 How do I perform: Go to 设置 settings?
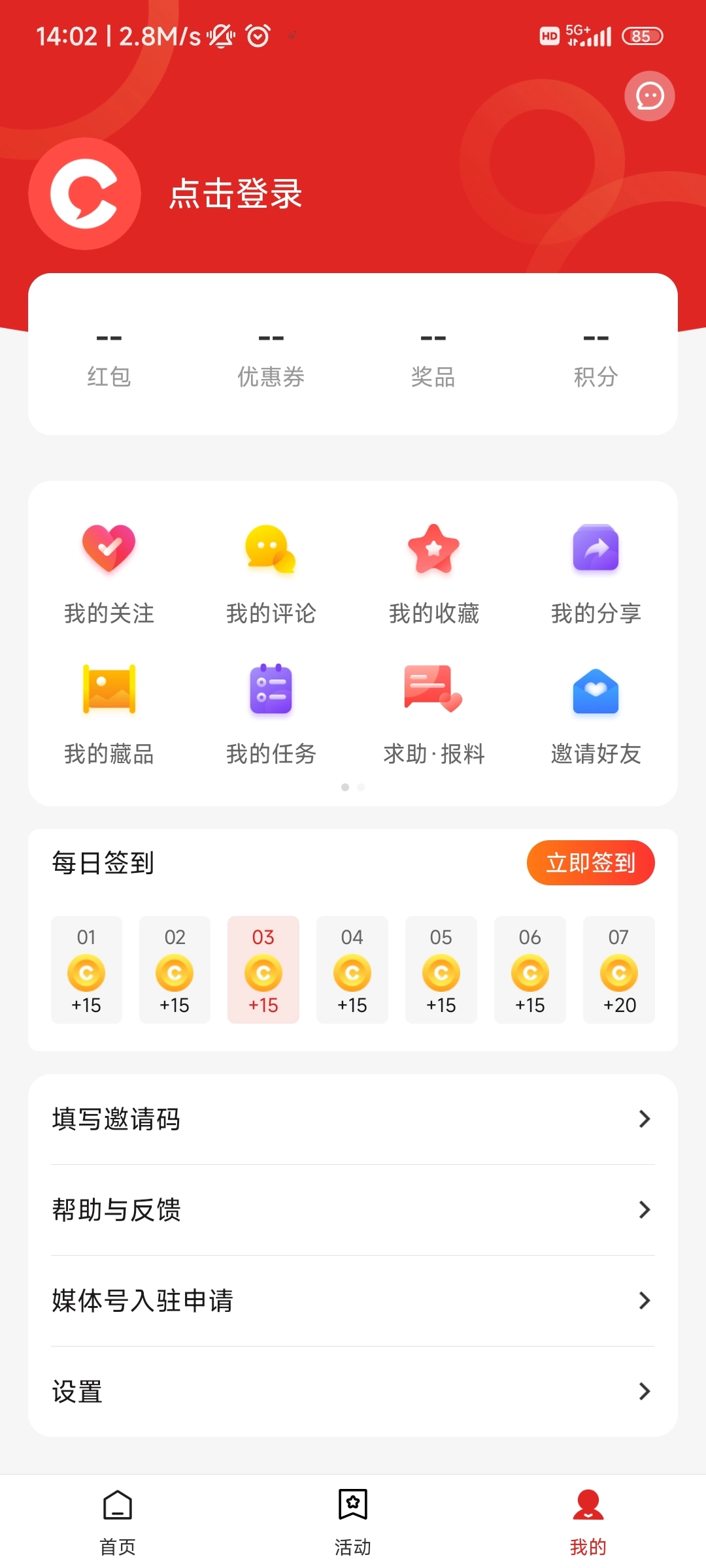tap(353, 1392)
